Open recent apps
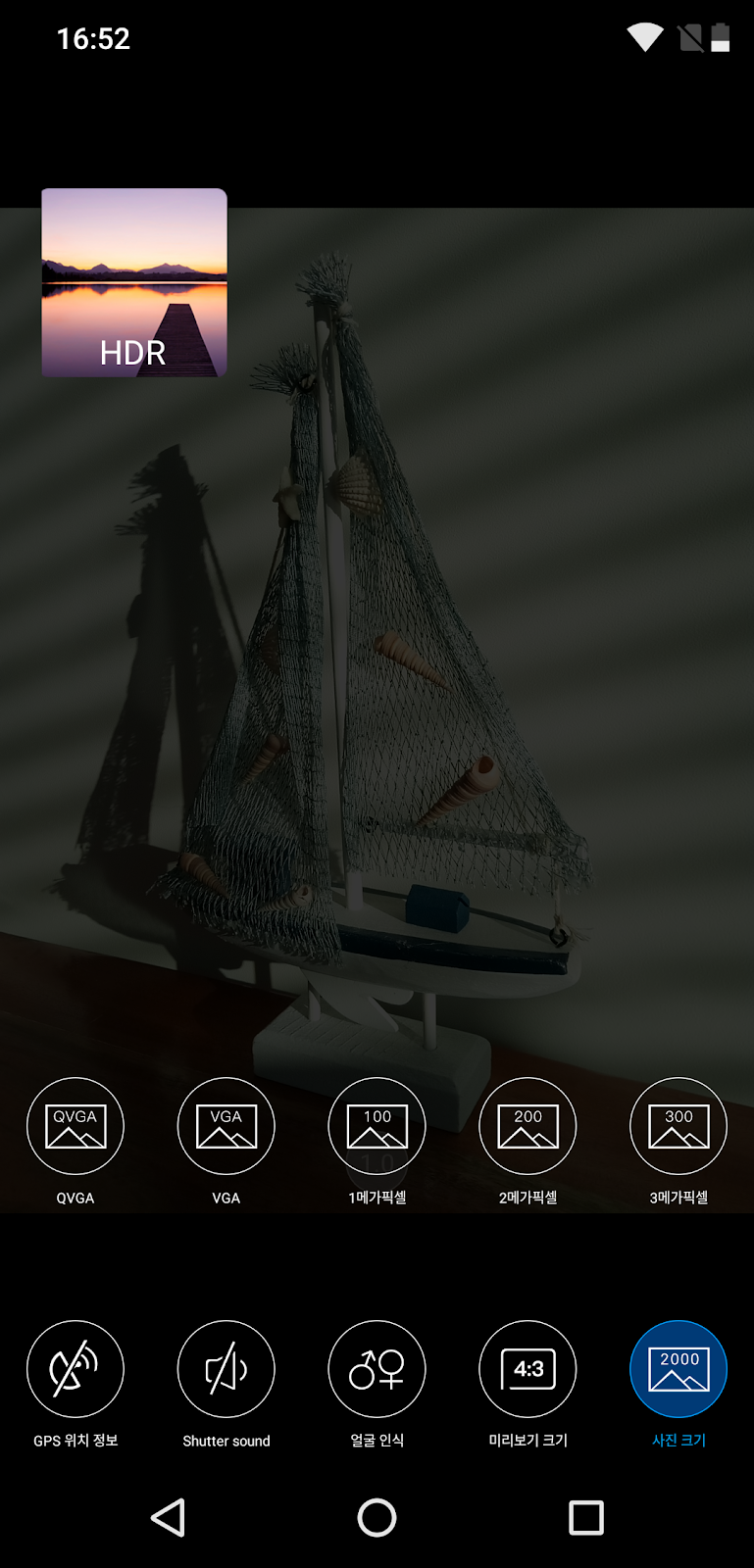754x1568 pixels. (x=586, y=1517)
